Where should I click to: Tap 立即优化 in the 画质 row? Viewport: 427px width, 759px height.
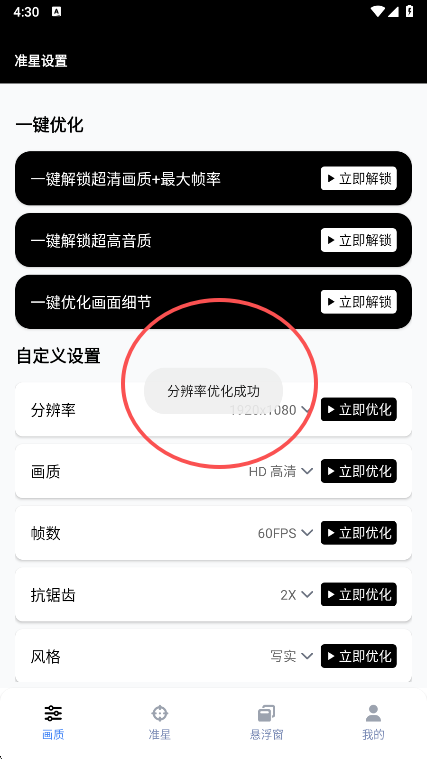click(x=358, y=471)
